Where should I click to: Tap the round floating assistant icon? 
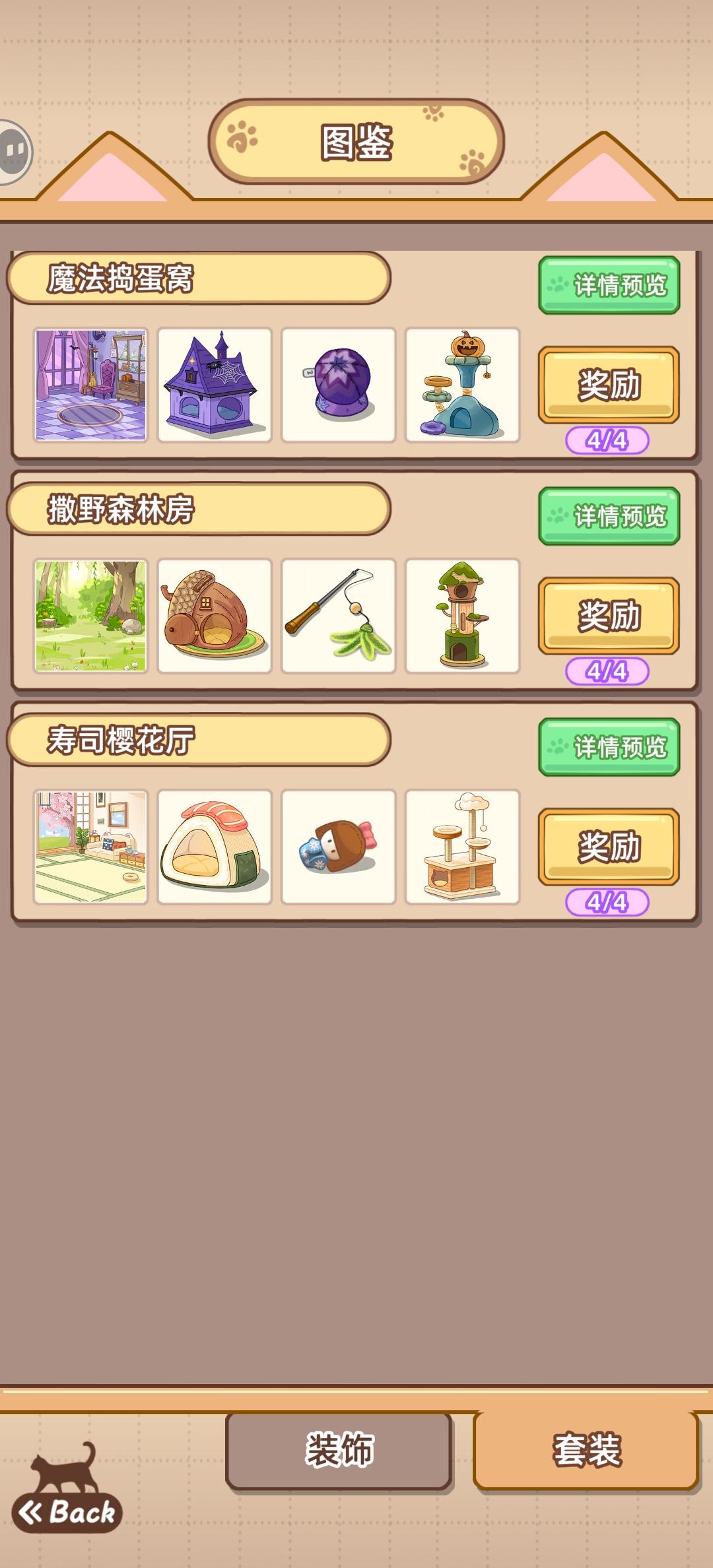pos(15,152)
